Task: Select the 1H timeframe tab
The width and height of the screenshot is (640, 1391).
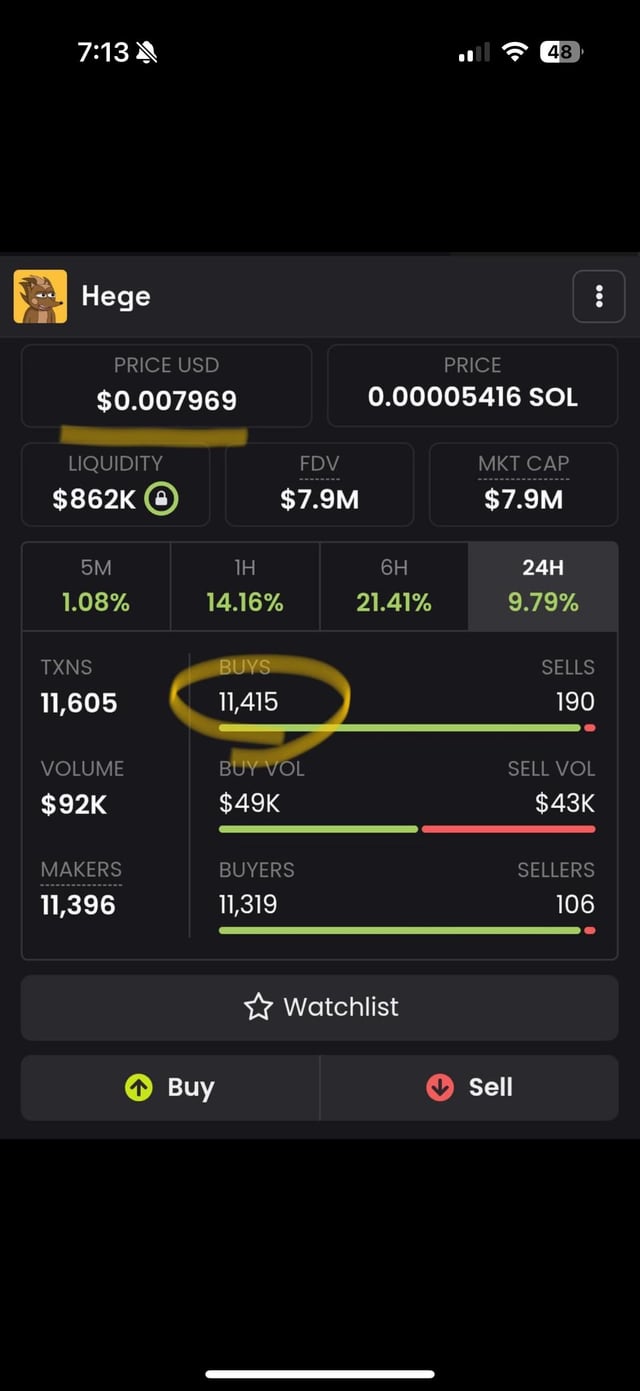Action: 244,585
